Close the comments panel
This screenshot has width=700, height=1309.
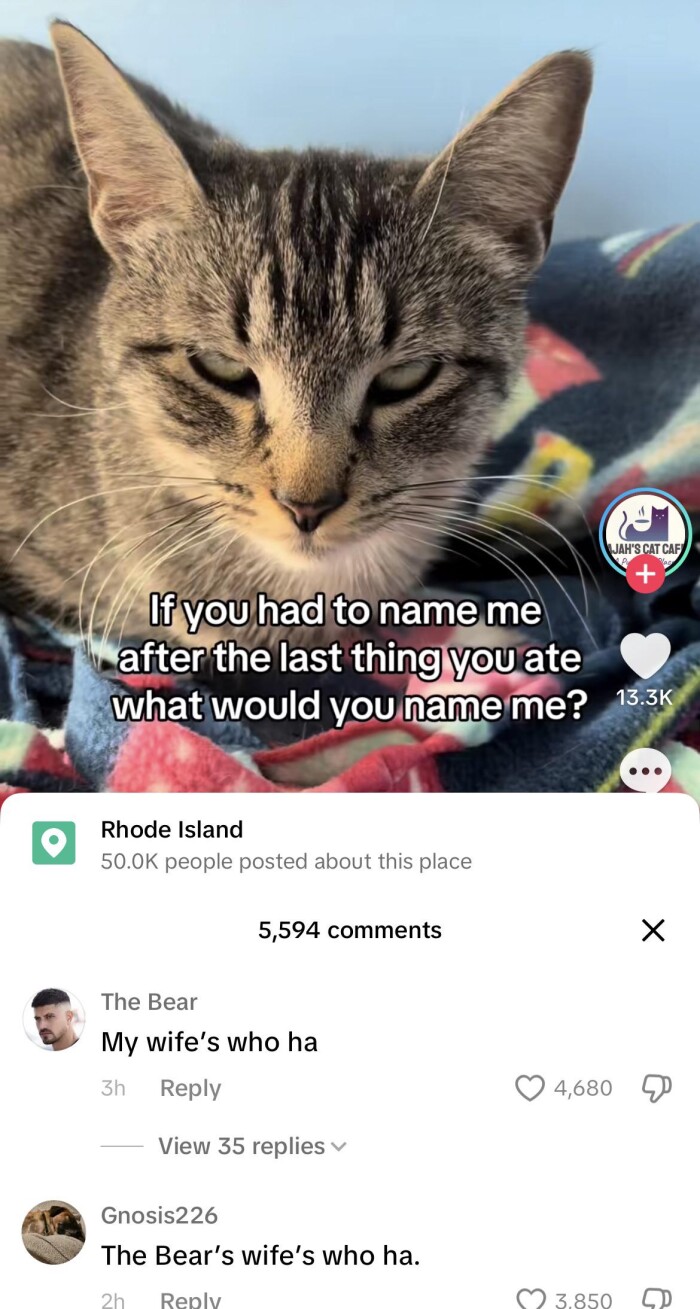pos(652,931)
